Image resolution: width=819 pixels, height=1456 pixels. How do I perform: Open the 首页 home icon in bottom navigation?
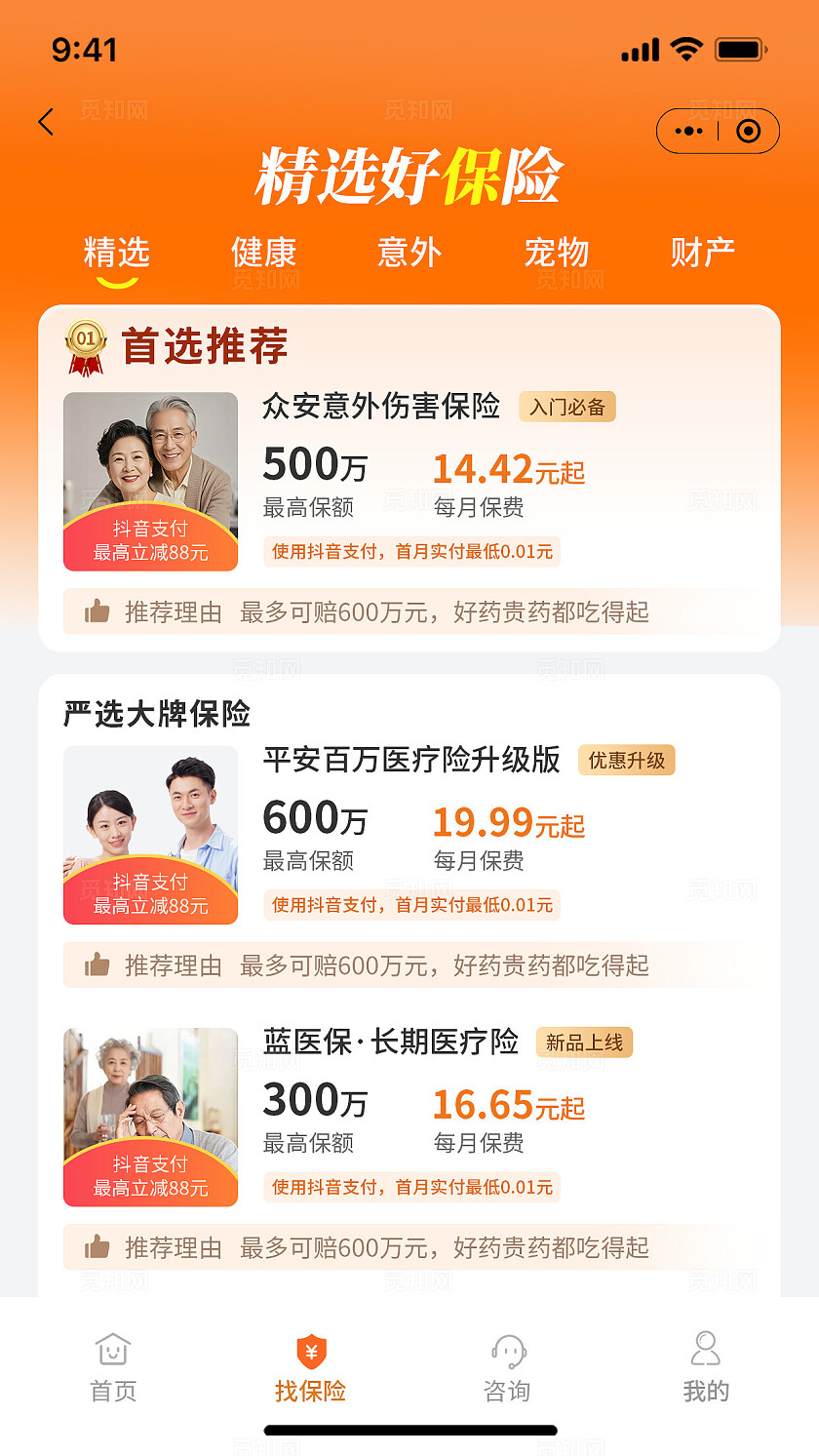coord(110,1350)
